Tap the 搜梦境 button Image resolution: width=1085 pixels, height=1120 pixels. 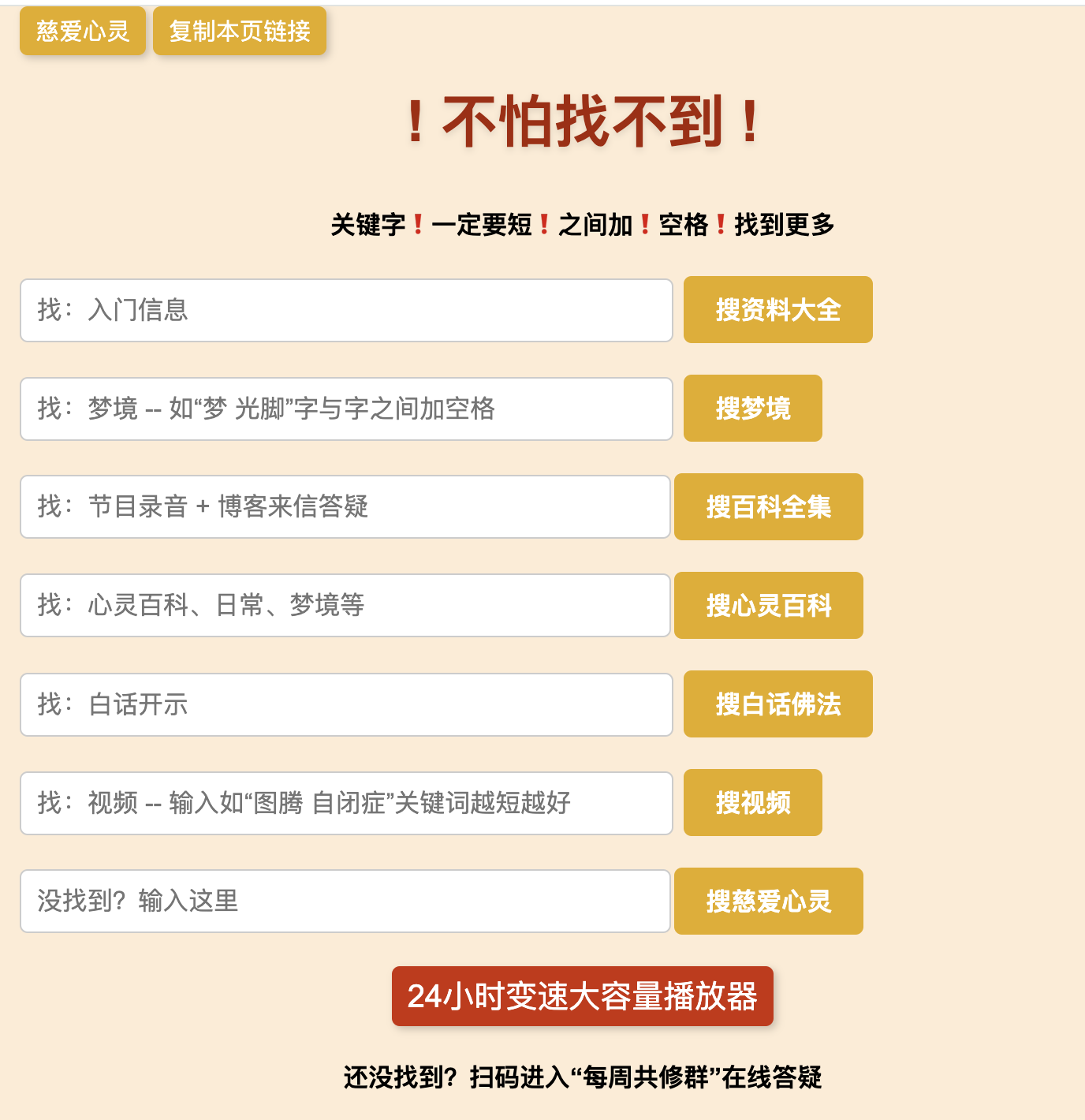pyautogui.click(x=752, y=409)
